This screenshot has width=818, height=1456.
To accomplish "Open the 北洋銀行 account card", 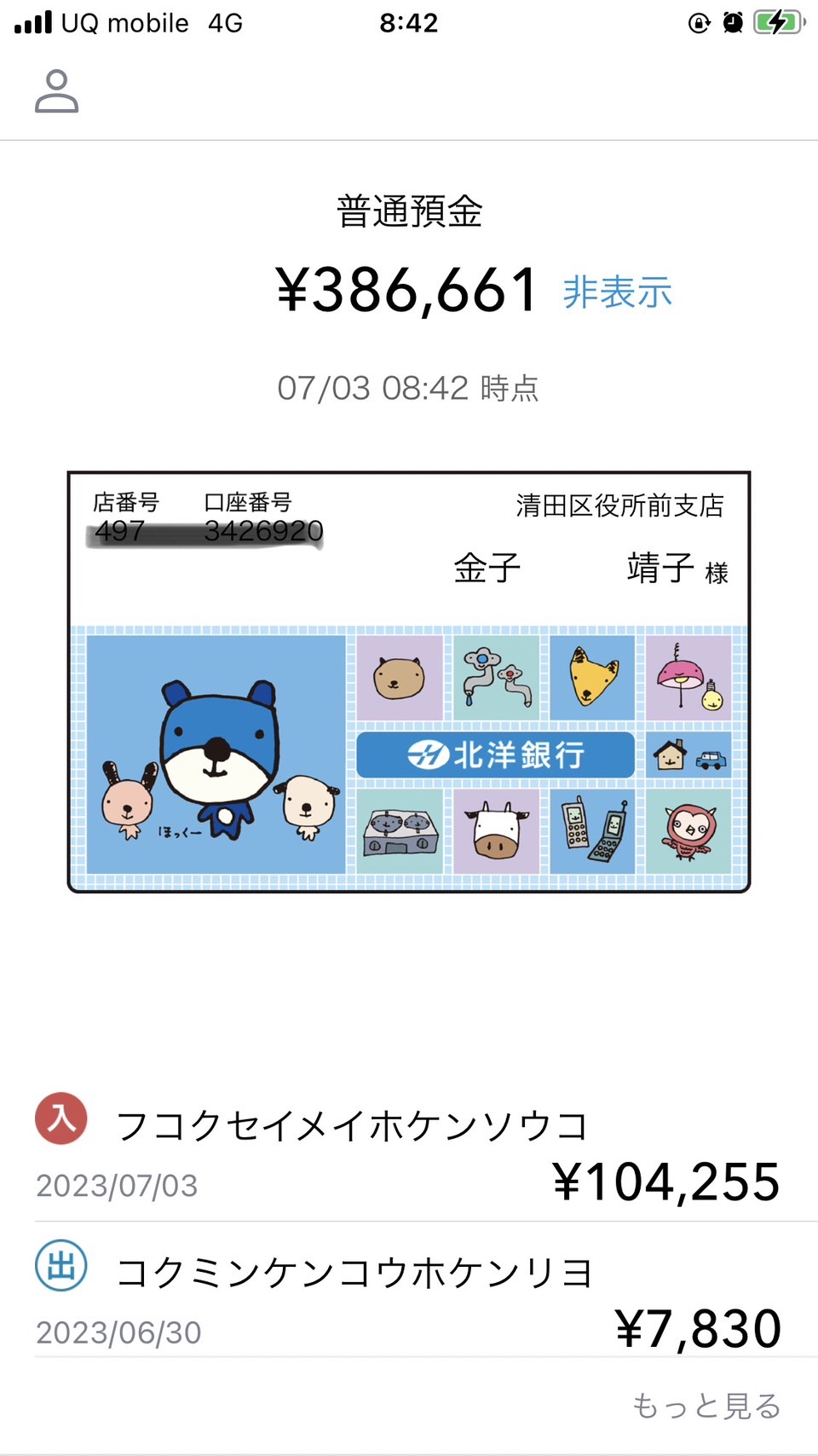I will point(409,682).
